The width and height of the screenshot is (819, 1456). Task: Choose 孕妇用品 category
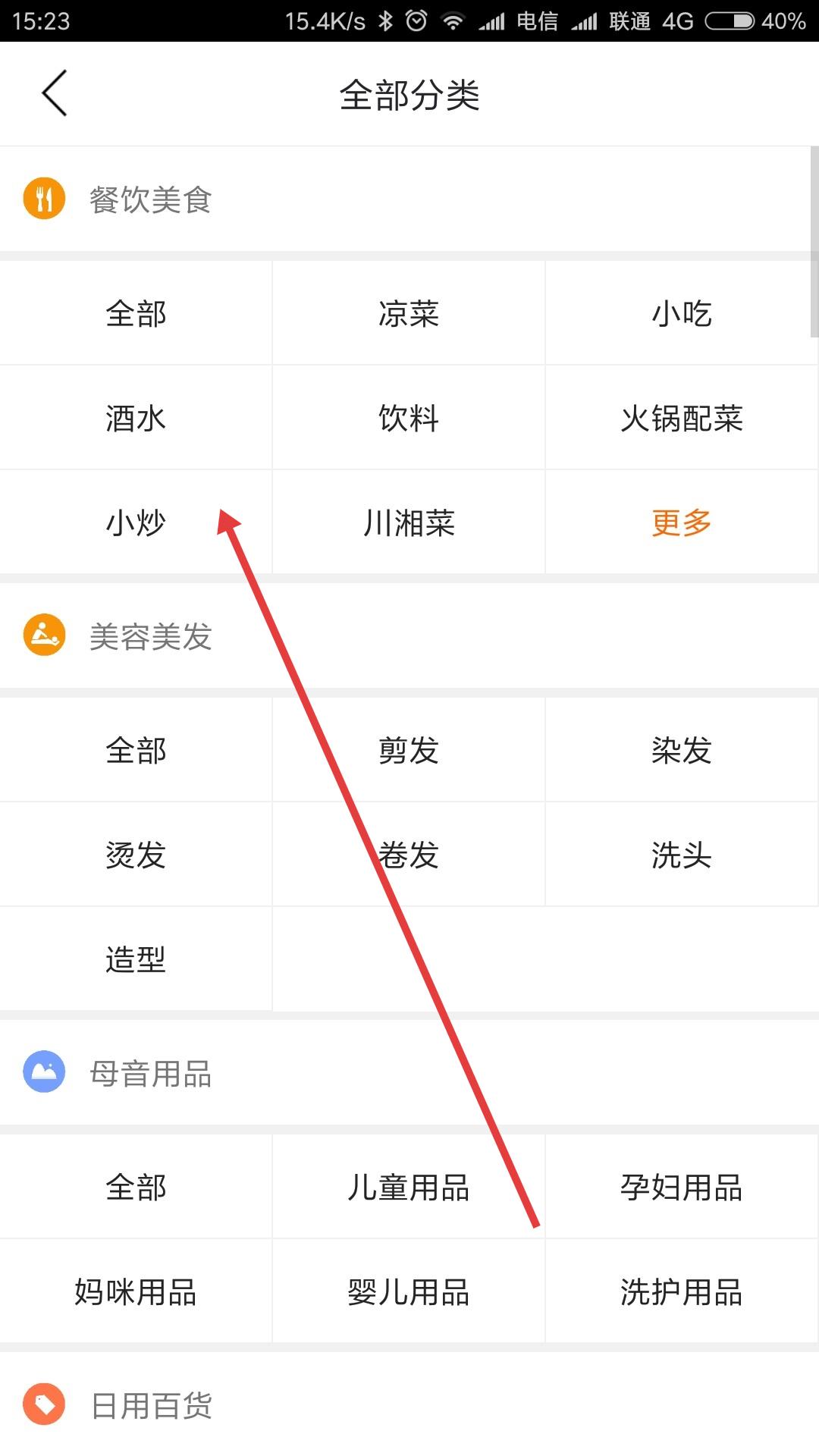tap(682, 1187)
